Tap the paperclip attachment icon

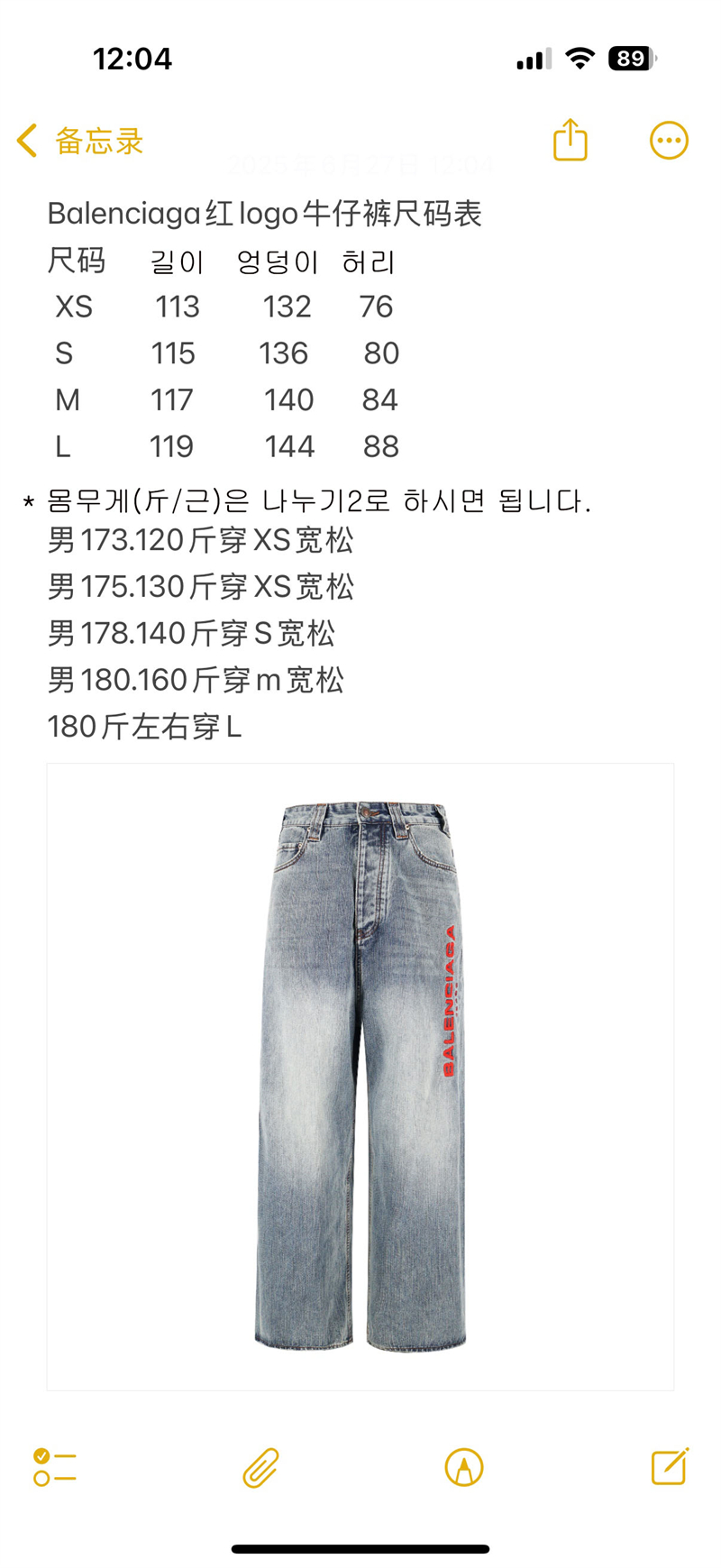[260, 1467]
